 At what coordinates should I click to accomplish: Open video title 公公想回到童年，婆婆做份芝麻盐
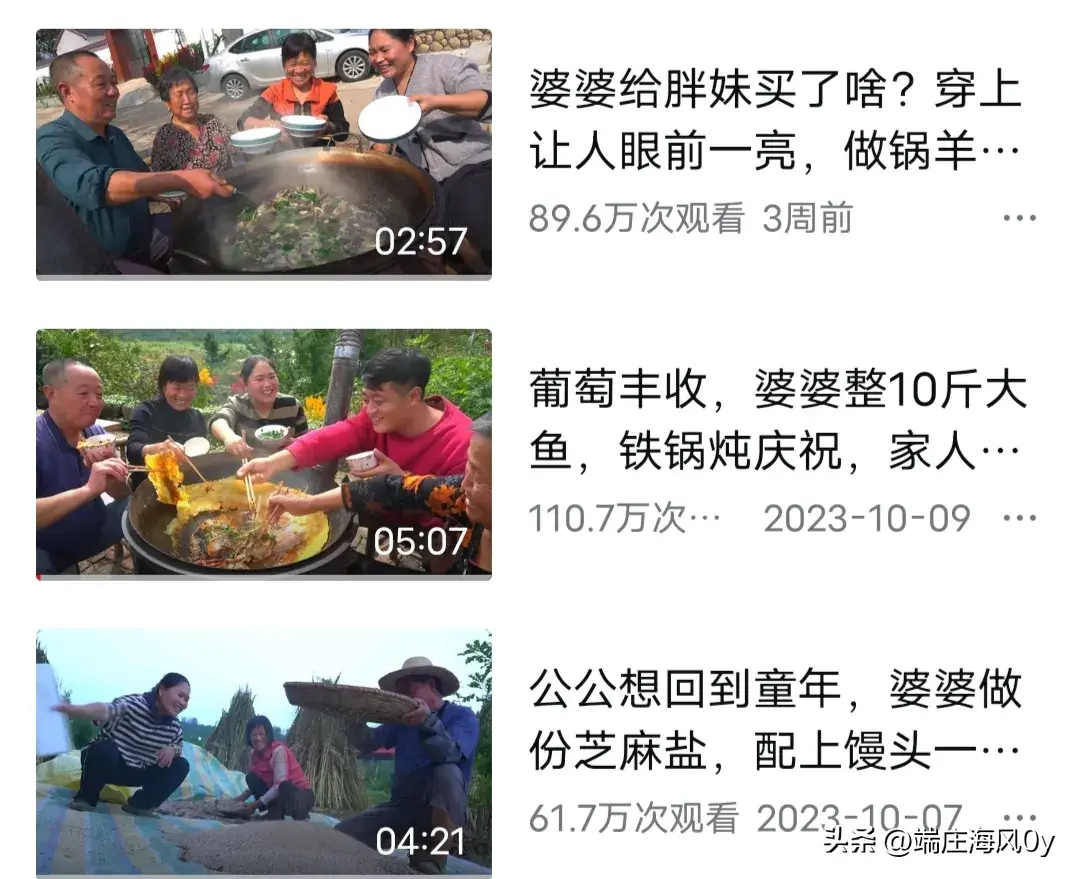775,719
